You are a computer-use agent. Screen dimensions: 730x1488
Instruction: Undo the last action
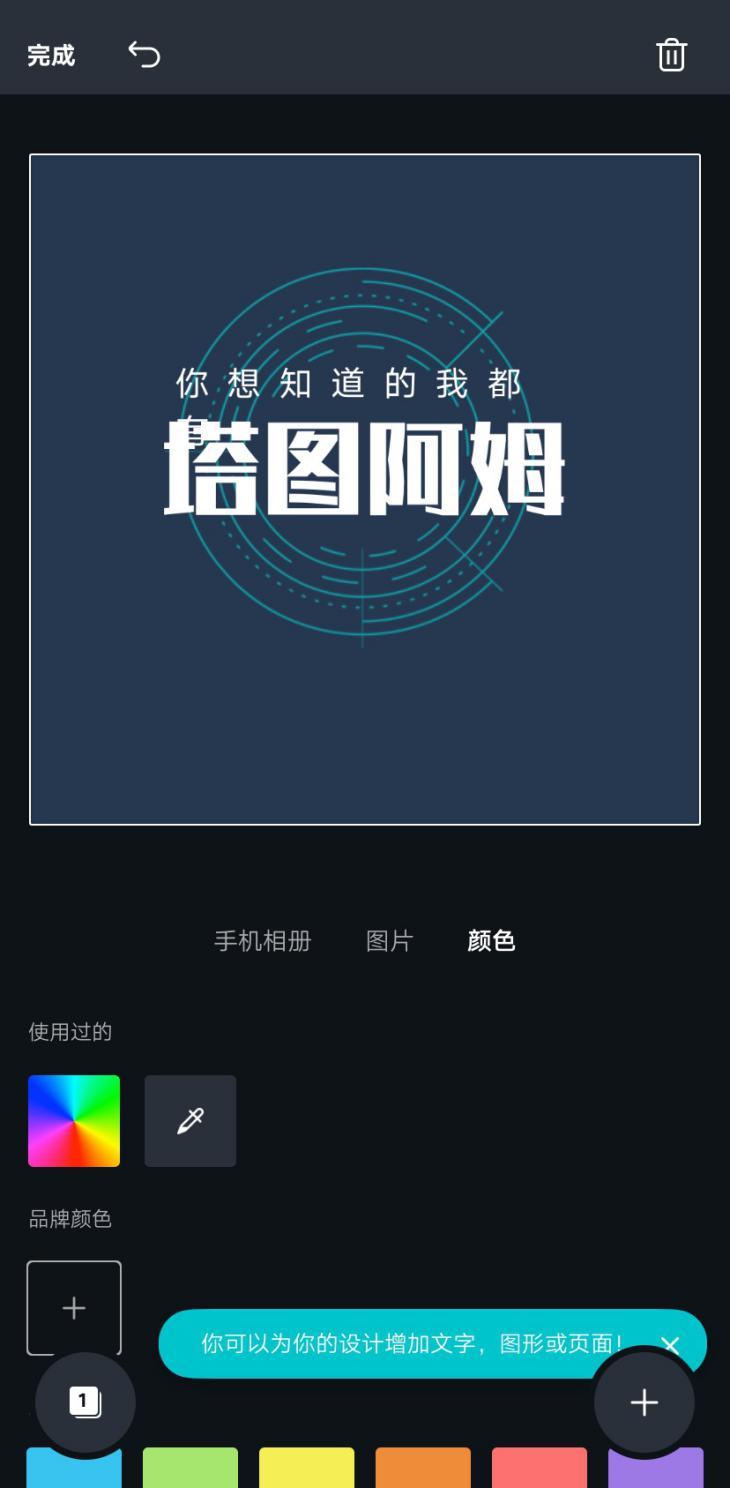pyautogui.click(x=144, y=54)
